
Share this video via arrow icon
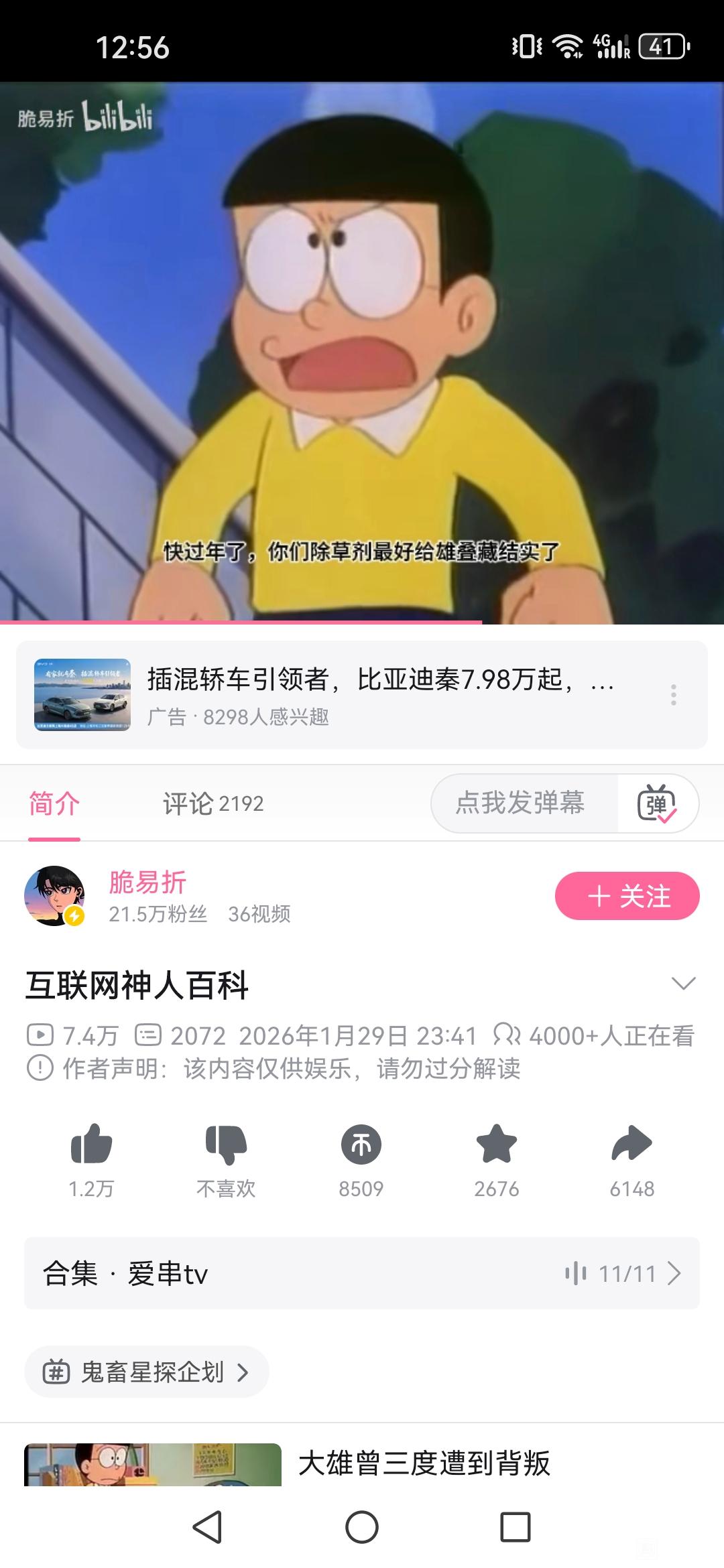(631, 1144)
